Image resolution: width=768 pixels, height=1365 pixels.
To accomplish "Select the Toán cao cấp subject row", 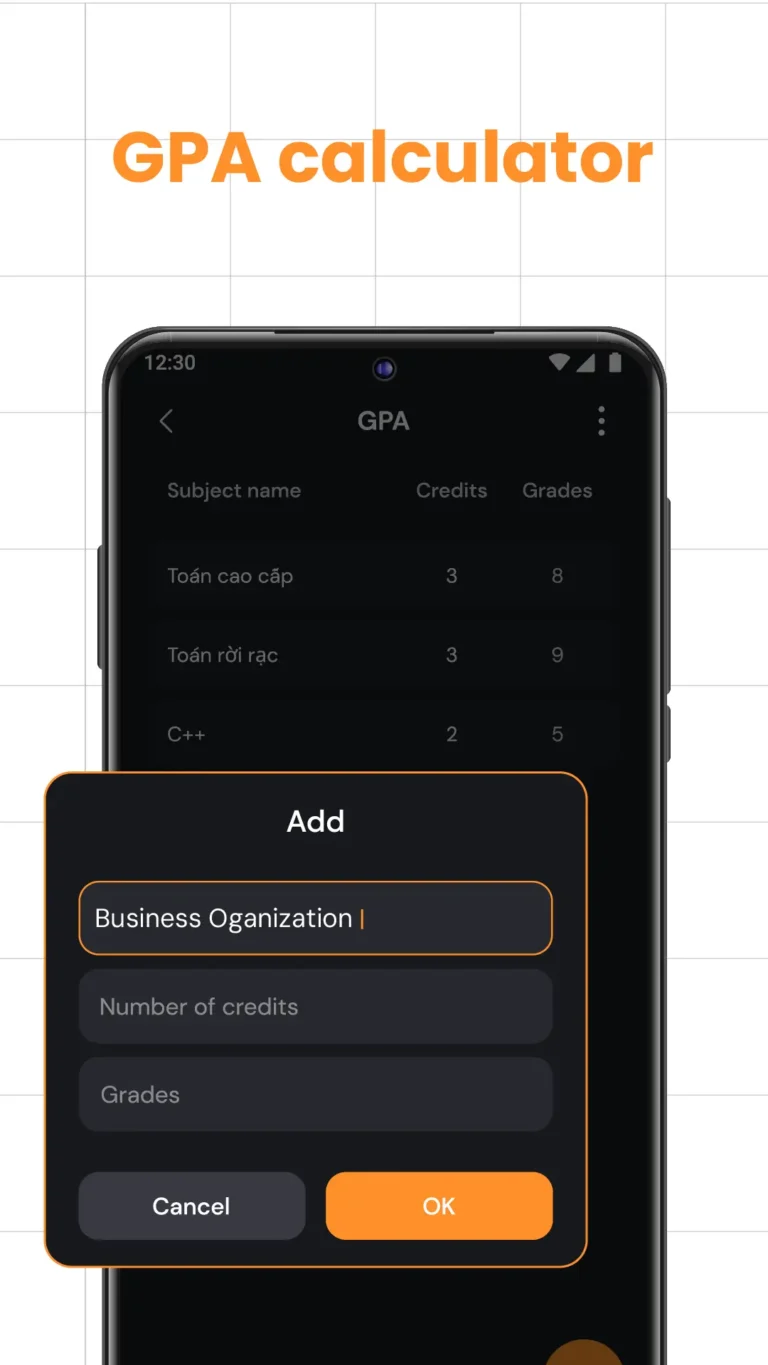I will 230,576.
